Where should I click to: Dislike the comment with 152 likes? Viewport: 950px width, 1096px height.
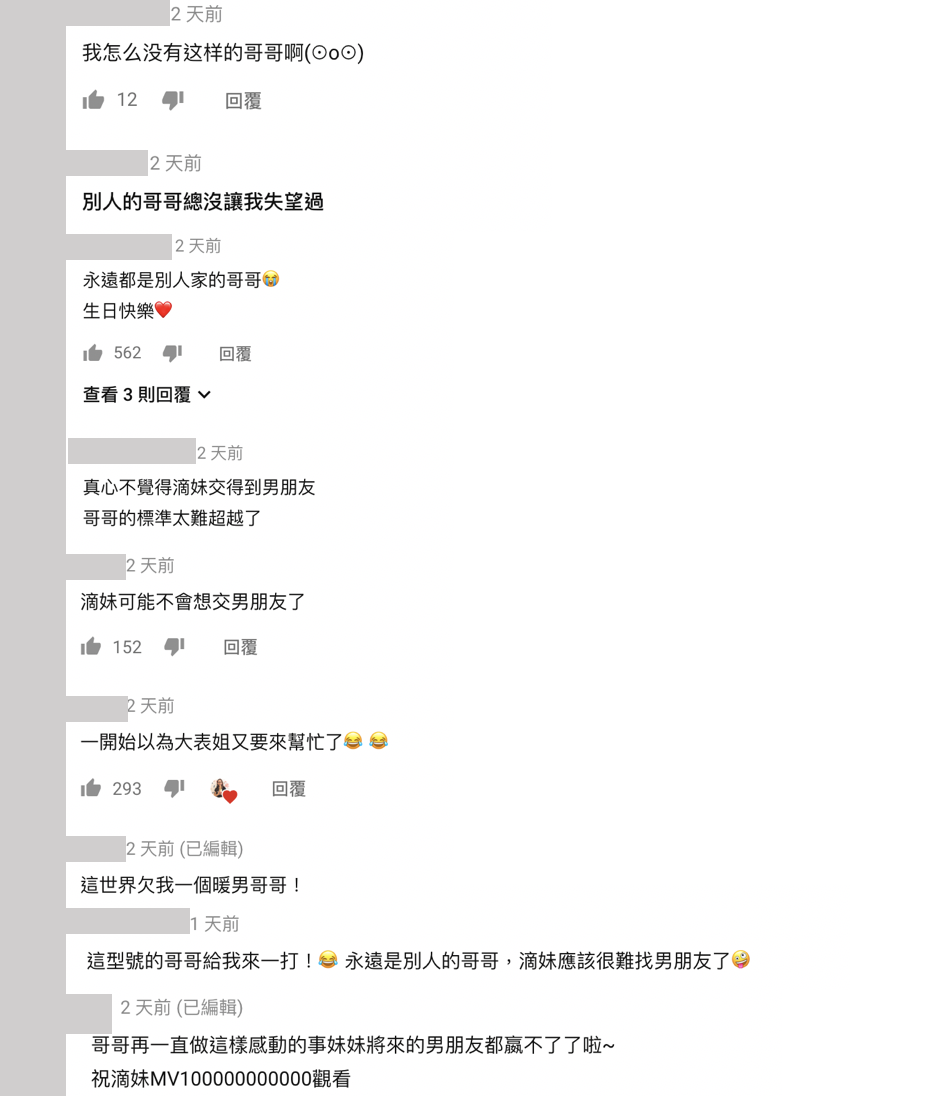pos(174,647)
